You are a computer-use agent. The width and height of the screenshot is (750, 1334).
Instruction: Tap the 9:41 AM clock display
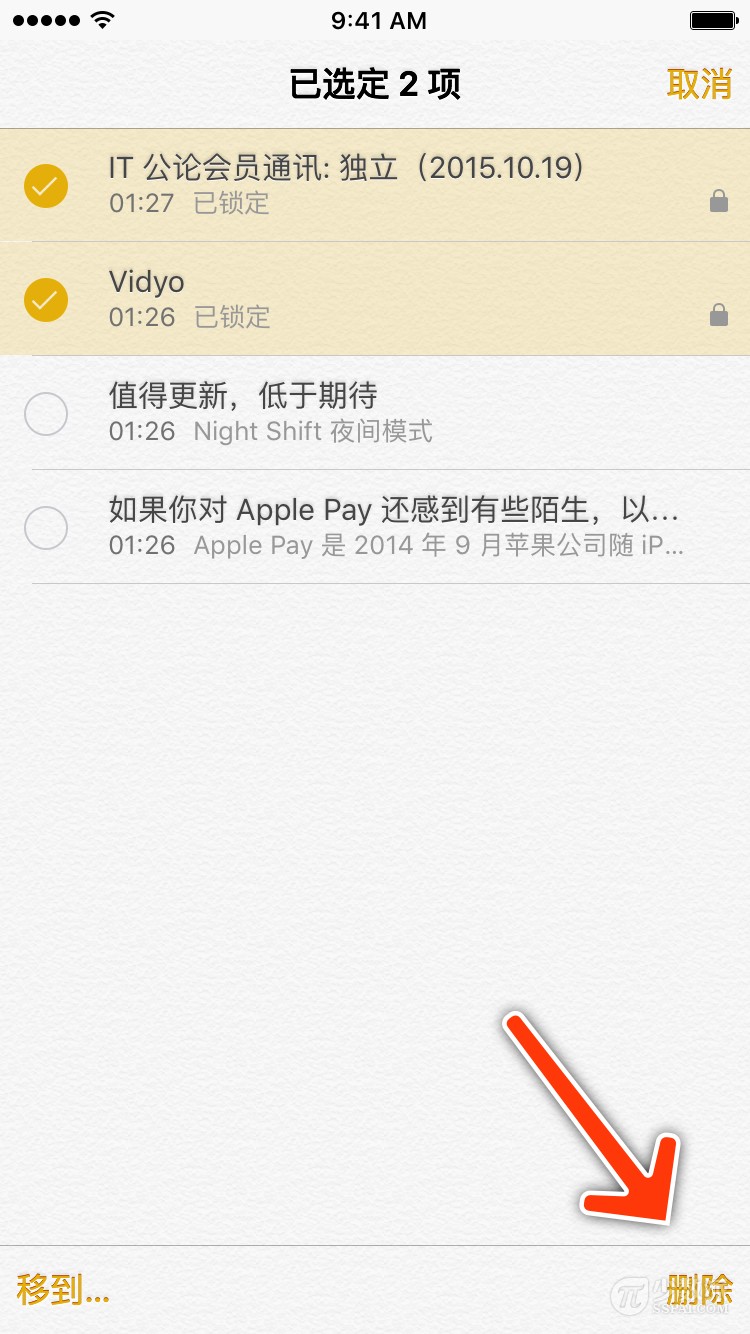coord(380,20)
